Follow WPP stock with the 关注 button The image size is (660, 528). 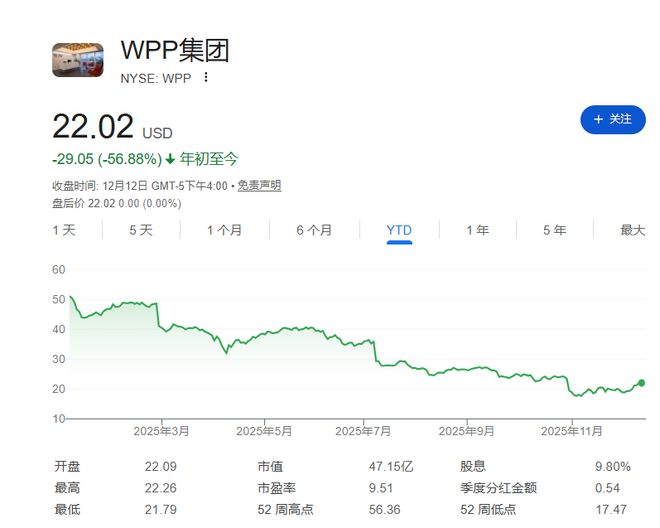[x=612, y=119]
